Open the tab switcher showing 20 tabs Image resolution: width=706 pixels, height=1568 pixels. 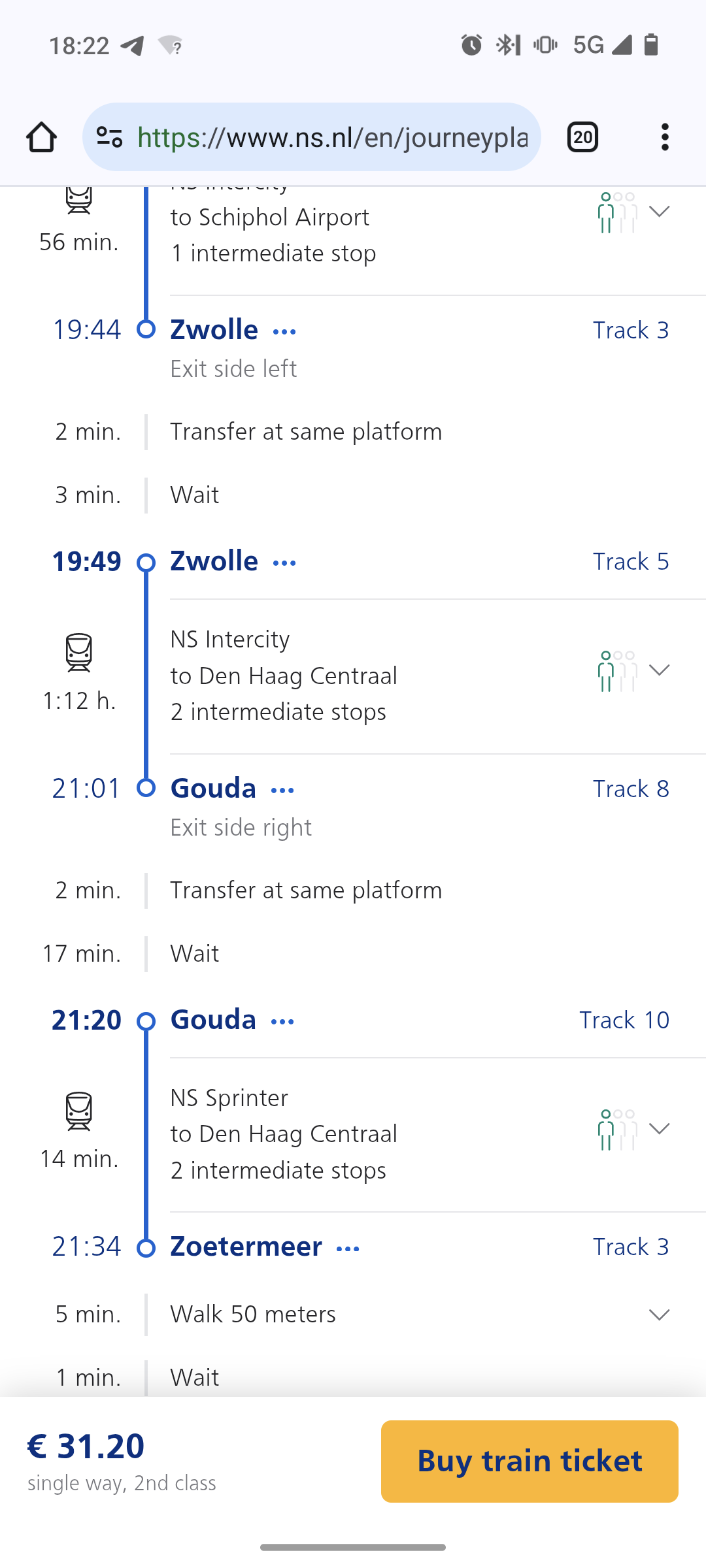click(582, 137)
